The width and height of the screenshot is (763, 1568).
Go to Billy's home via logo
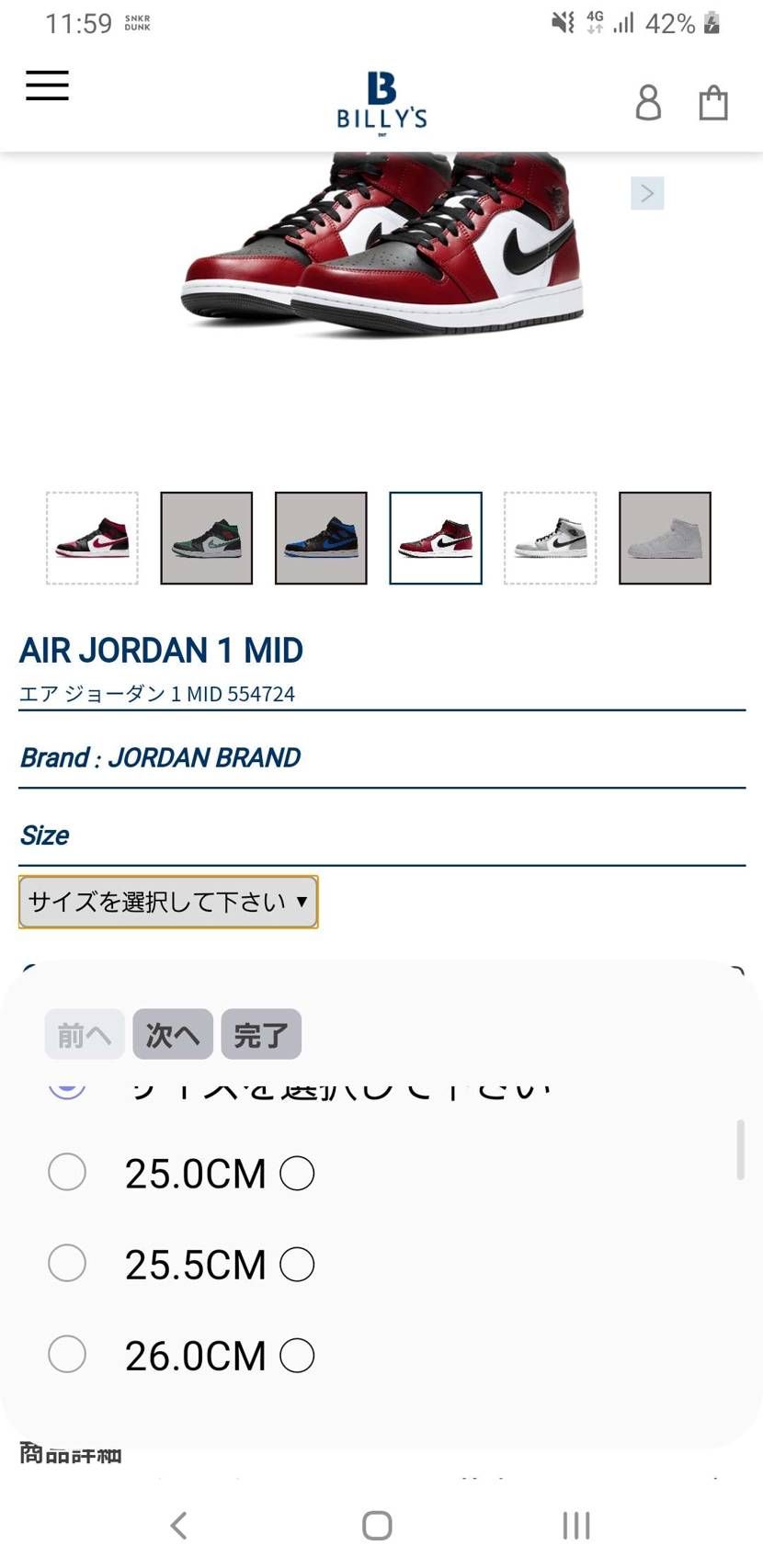(x=381, y=102)
